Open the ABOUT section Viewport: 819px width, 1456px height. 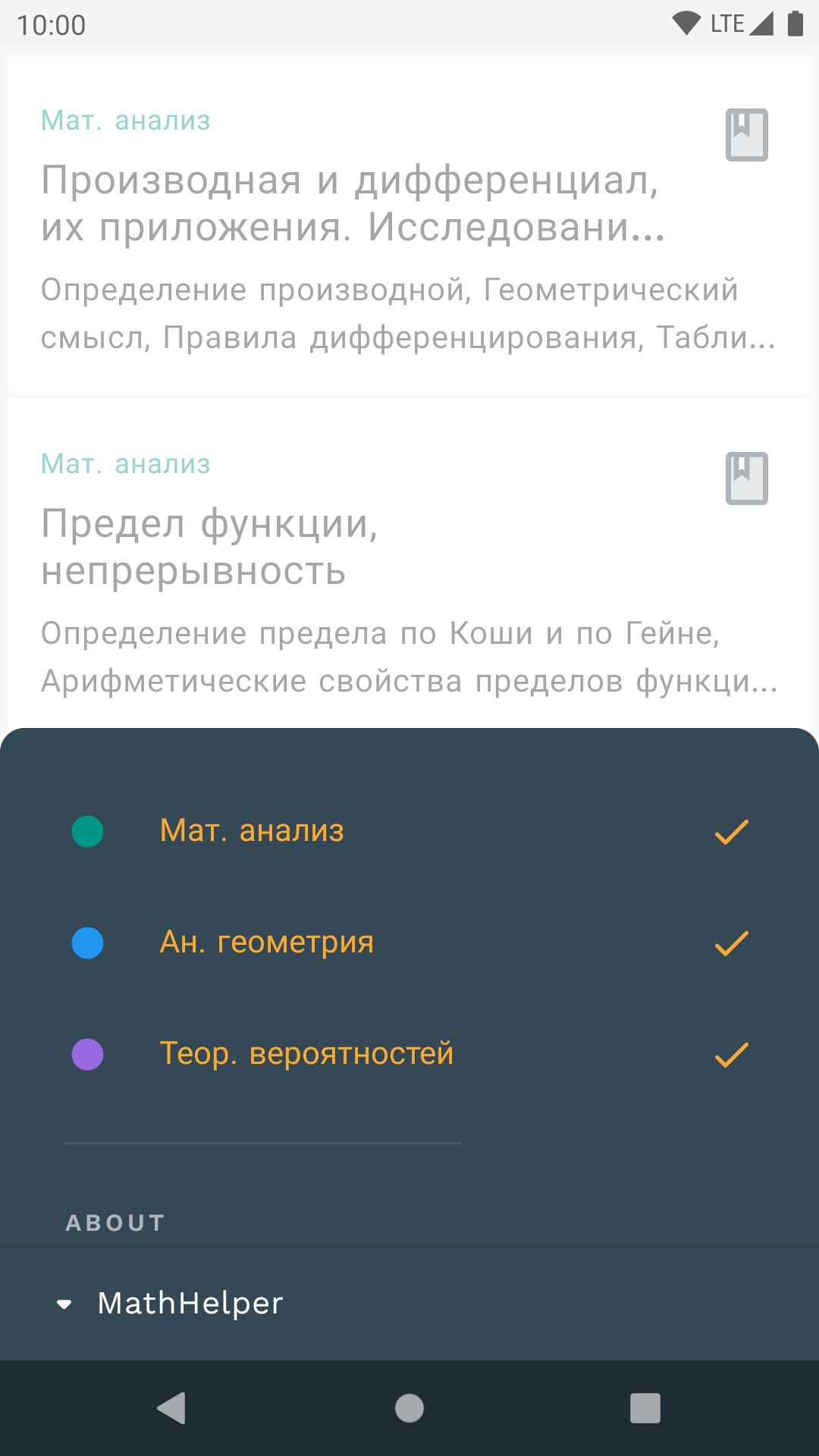(115, 1222)
